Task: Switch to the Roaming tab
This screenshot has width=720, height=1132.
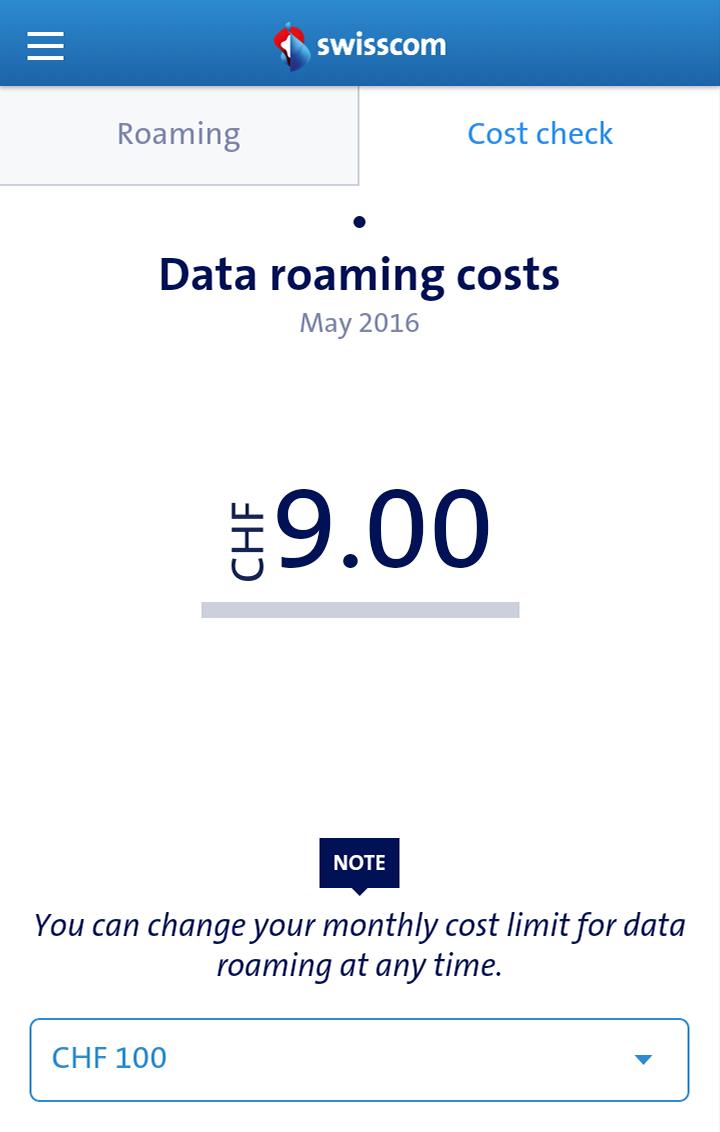Action: (178, 134)
